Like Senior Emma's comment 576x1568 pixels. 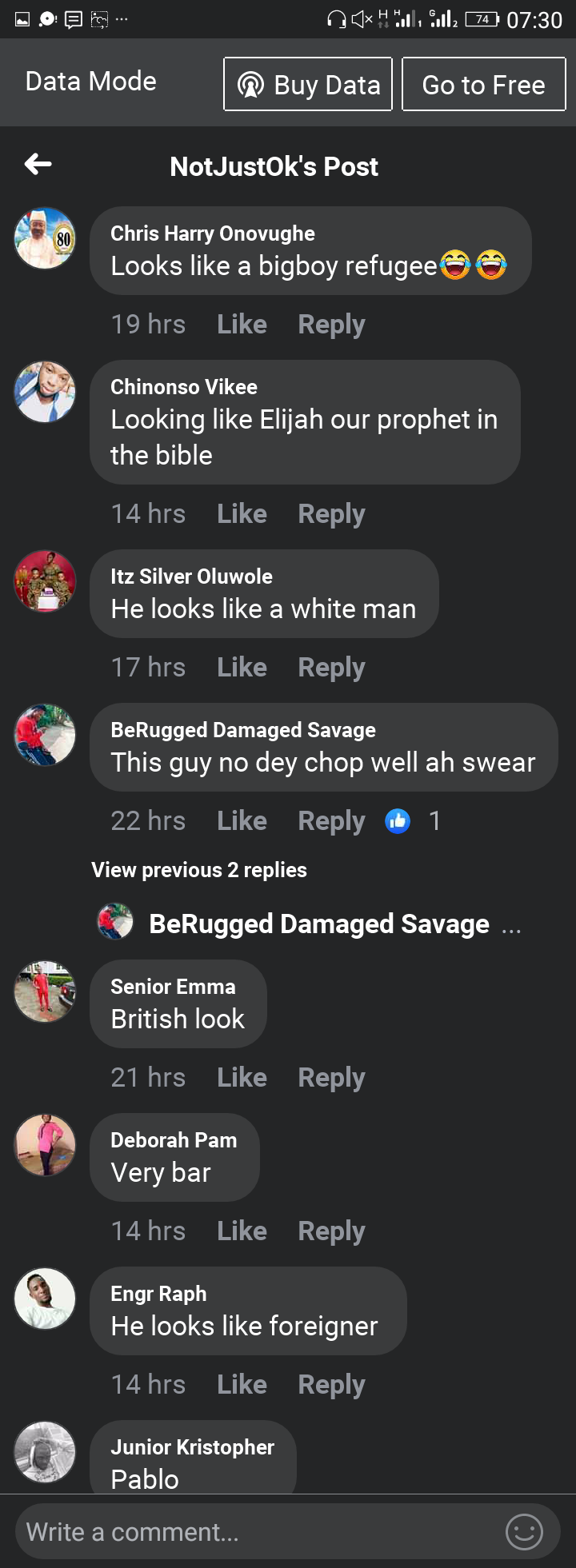(x=242, y=1078)
